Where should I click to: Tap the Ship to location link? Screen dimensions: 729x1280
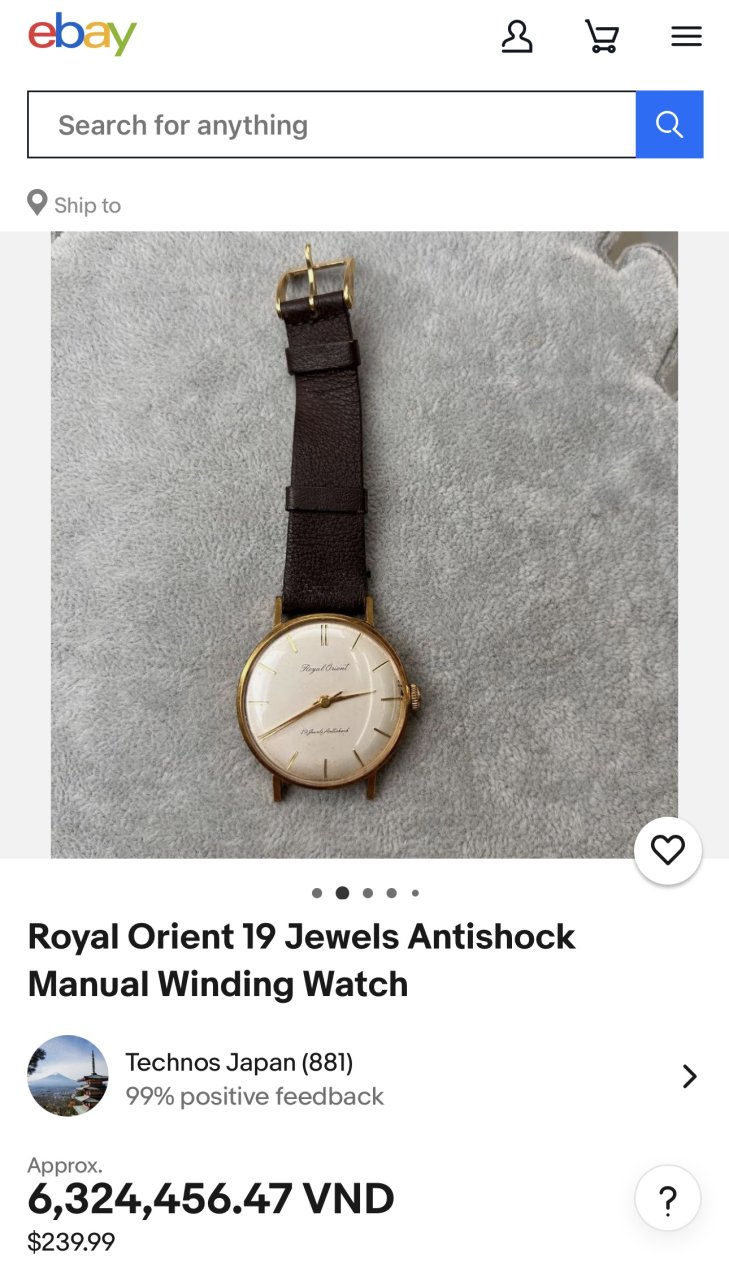point(75,205)
